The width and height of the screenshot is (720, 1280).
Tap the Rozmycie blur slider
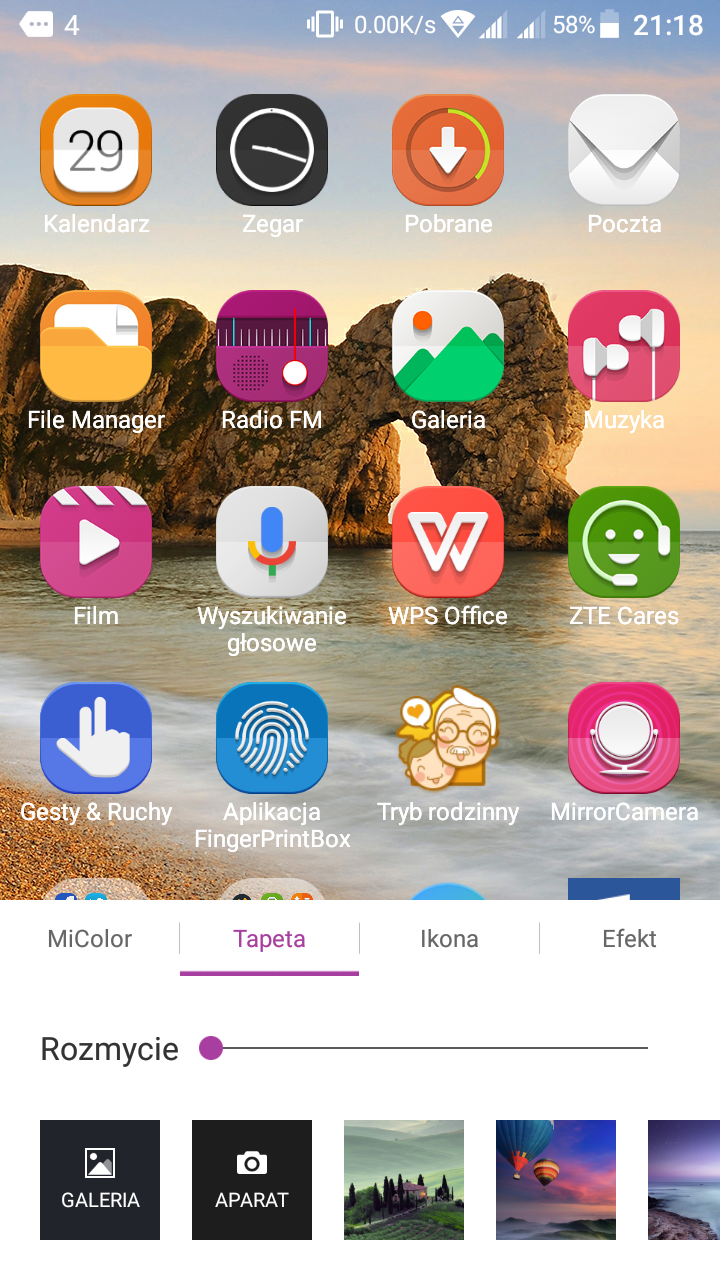[x=430, y=1048]
